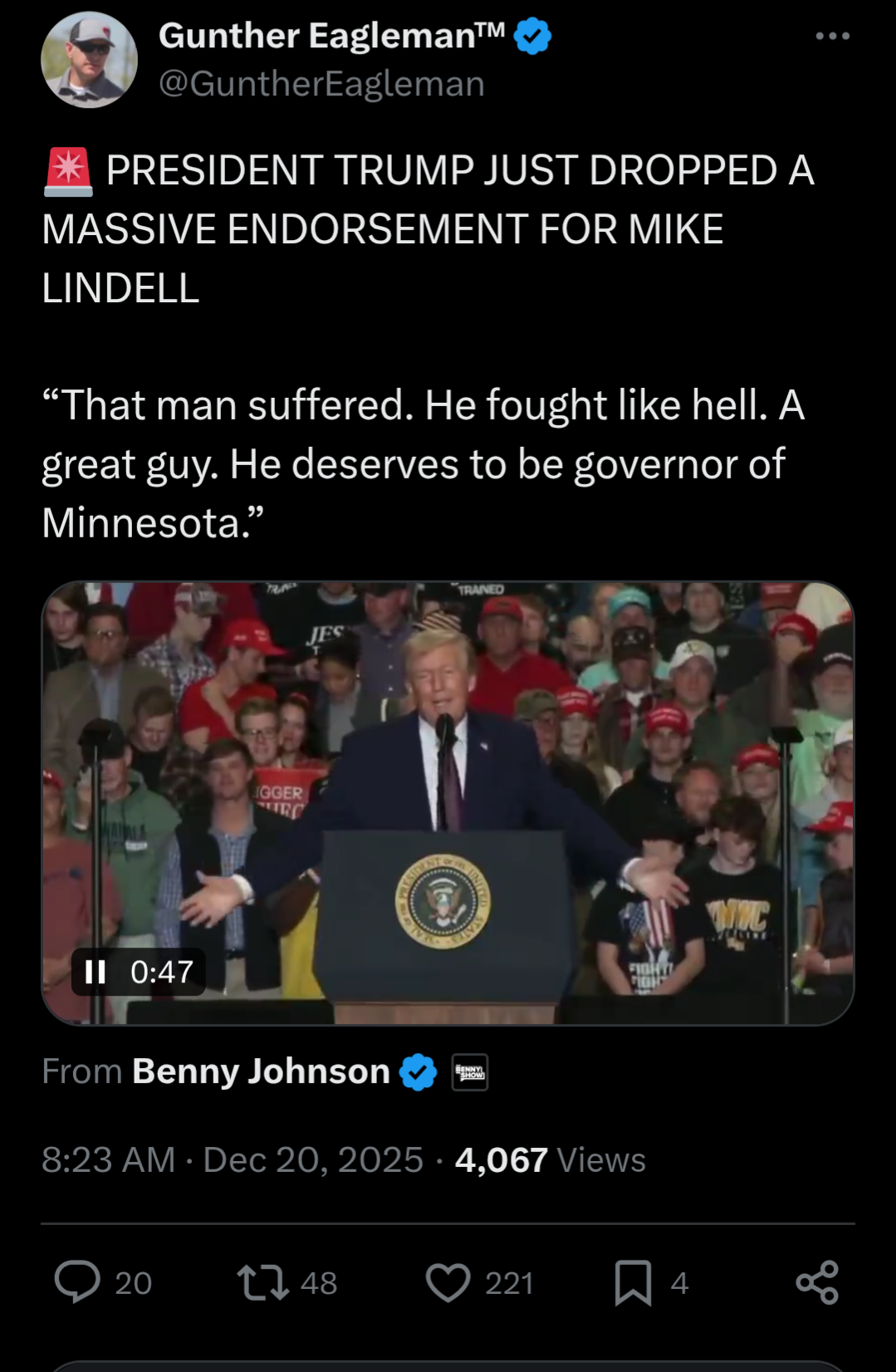Tap the @GuntherEagleman handle
This screenshot has width=896, height=1372.
point(321,84)
